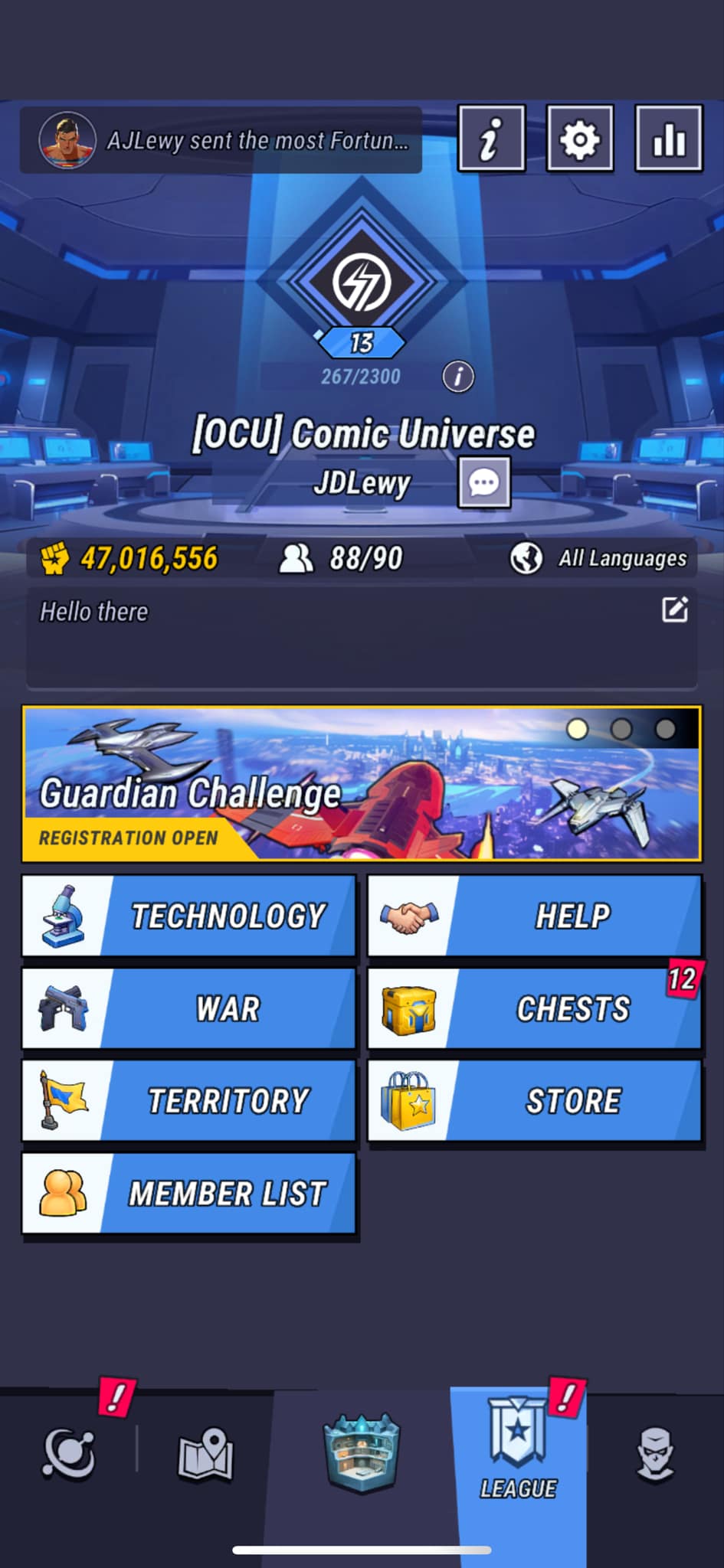This screenshot has height=1568, width=724.
Task: Switch to the planet tab in bottom bar
Action: pos(69,1452)
